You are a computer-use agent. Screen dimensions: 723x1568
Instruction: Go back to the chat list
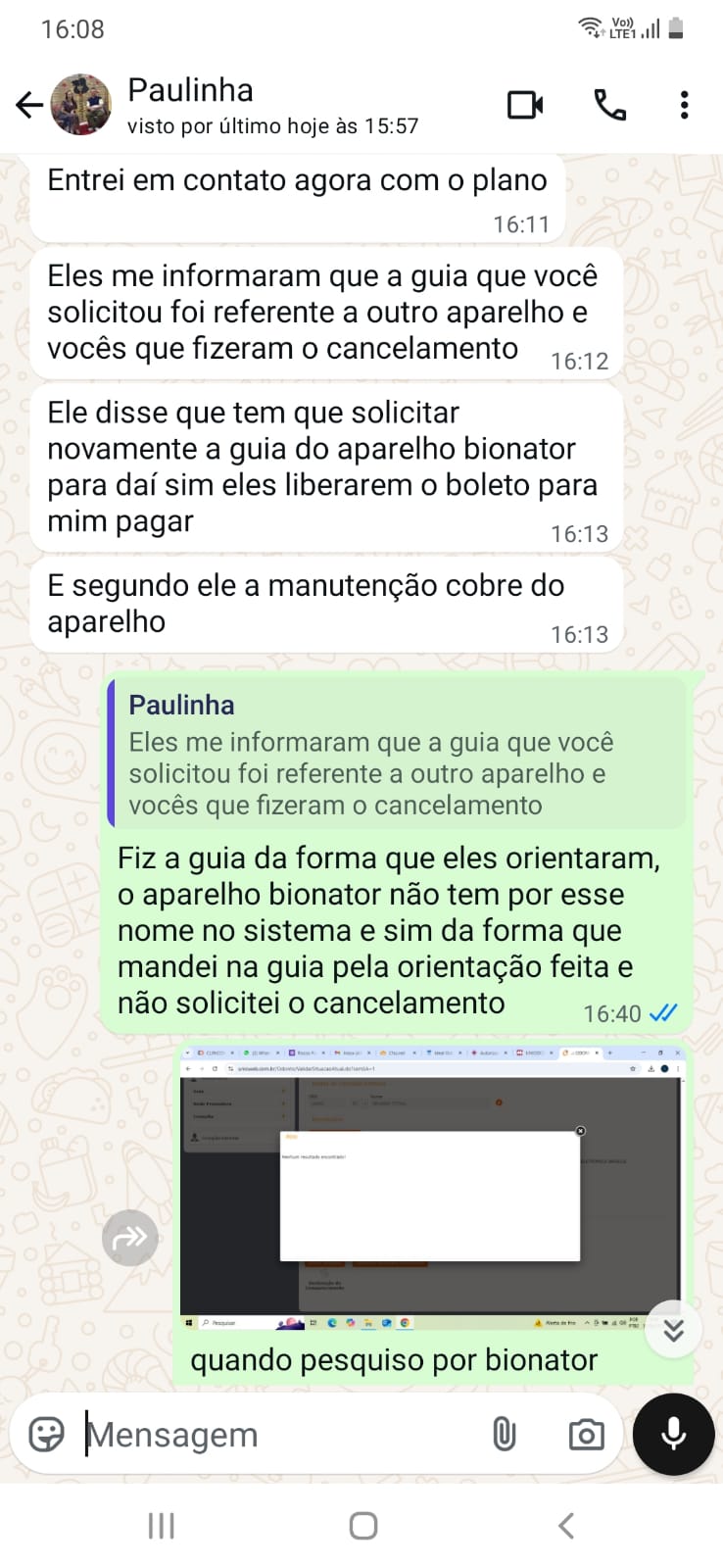[29, 105]
